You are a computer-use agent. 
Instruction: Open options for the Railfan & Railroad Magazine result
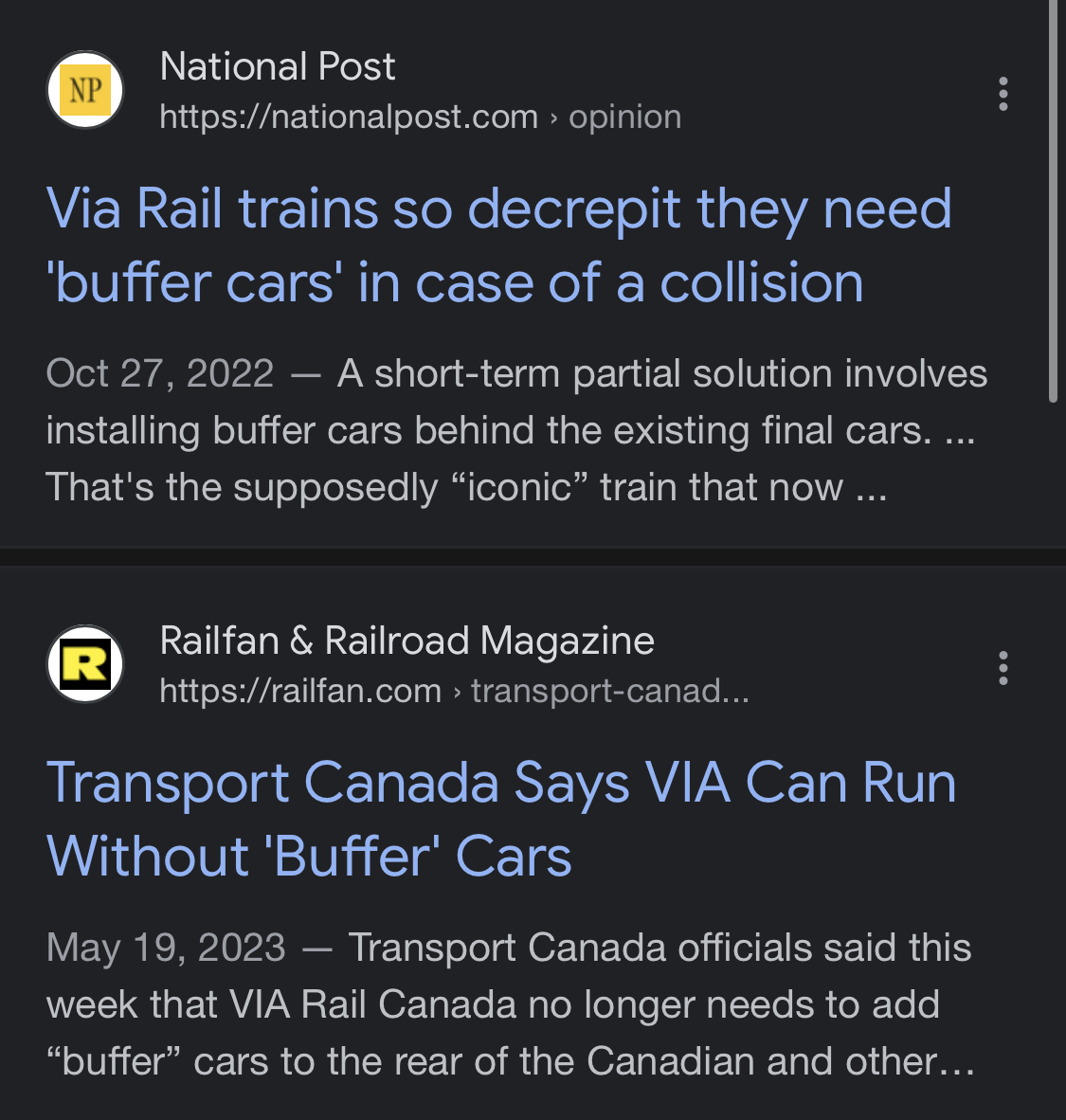pos(1003,668)
